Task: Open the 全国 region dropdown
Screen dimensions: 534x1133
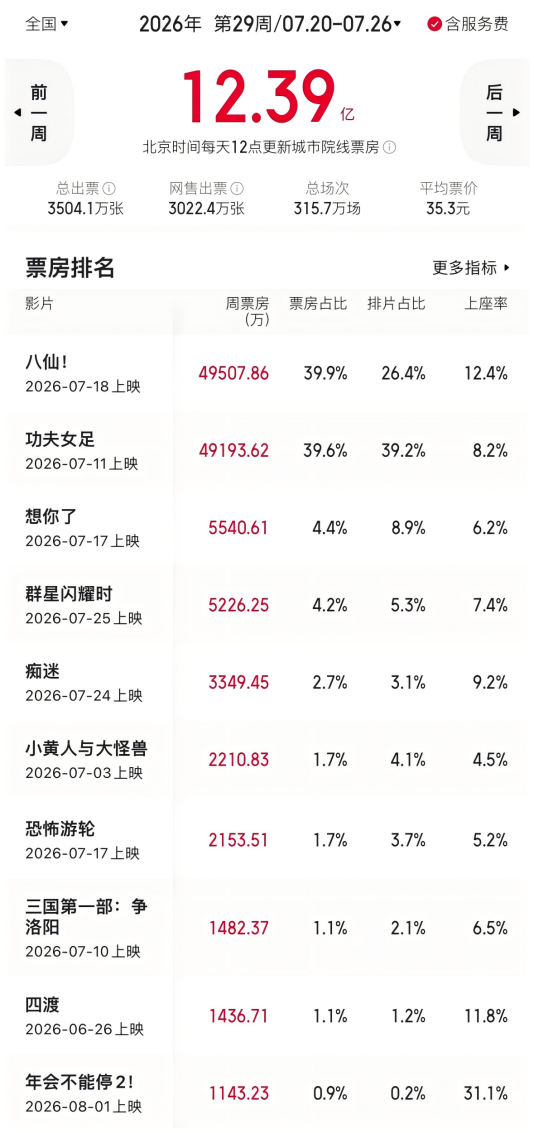Action: [47, 23]
